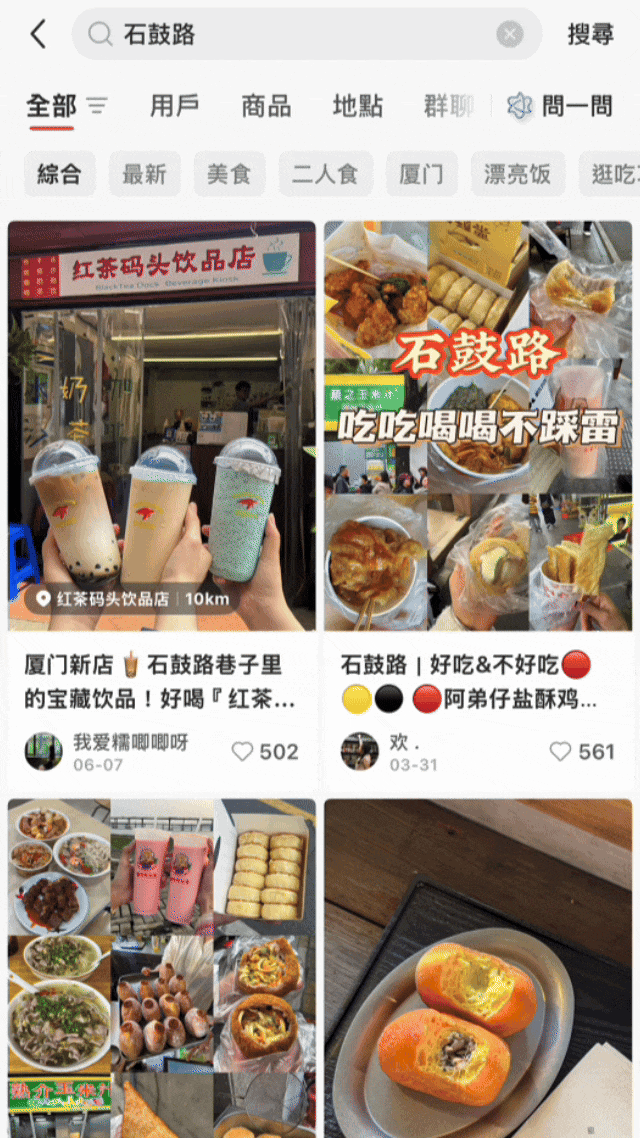The height and width of the screenshot is (1138, 640).
Task: Switch to the 群聊 tab
Action: pos(448,105)
